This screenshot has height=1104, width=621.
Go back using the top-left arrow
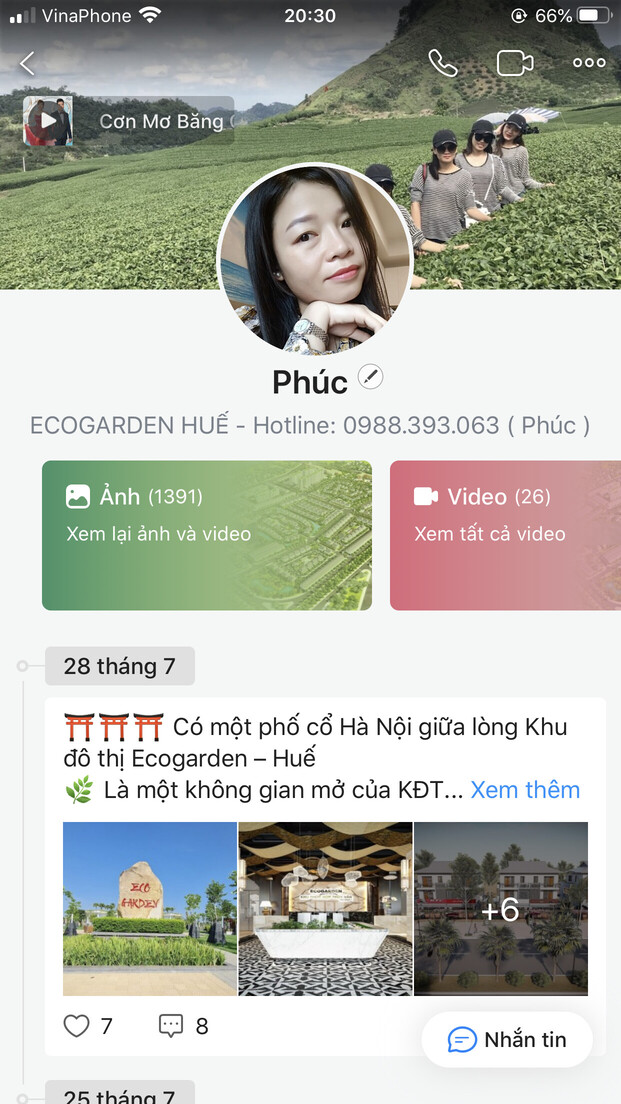[x=27, y=64]
